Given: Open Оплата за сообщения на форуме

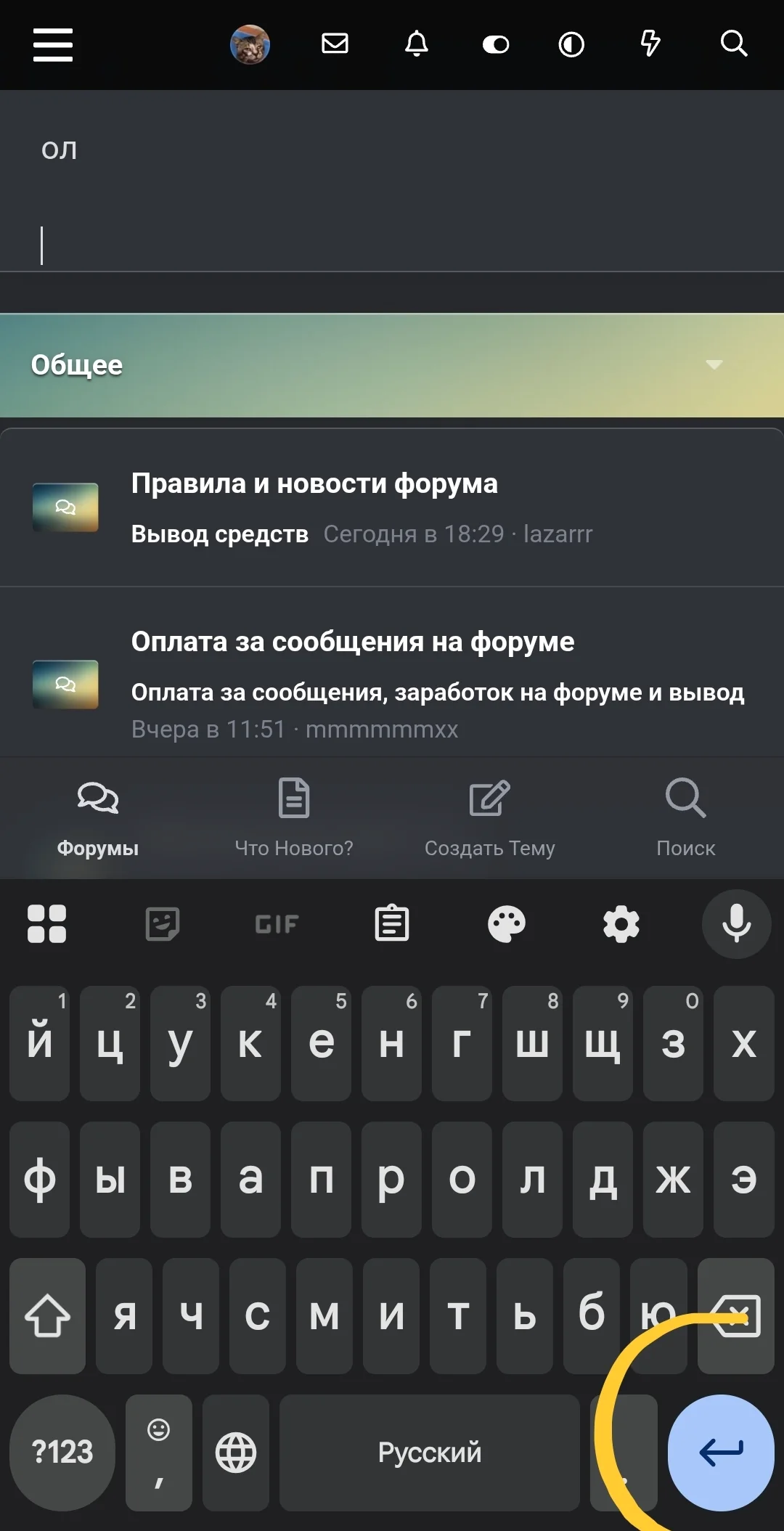Looking at the screenshot, I should click(x=353, y=642).
